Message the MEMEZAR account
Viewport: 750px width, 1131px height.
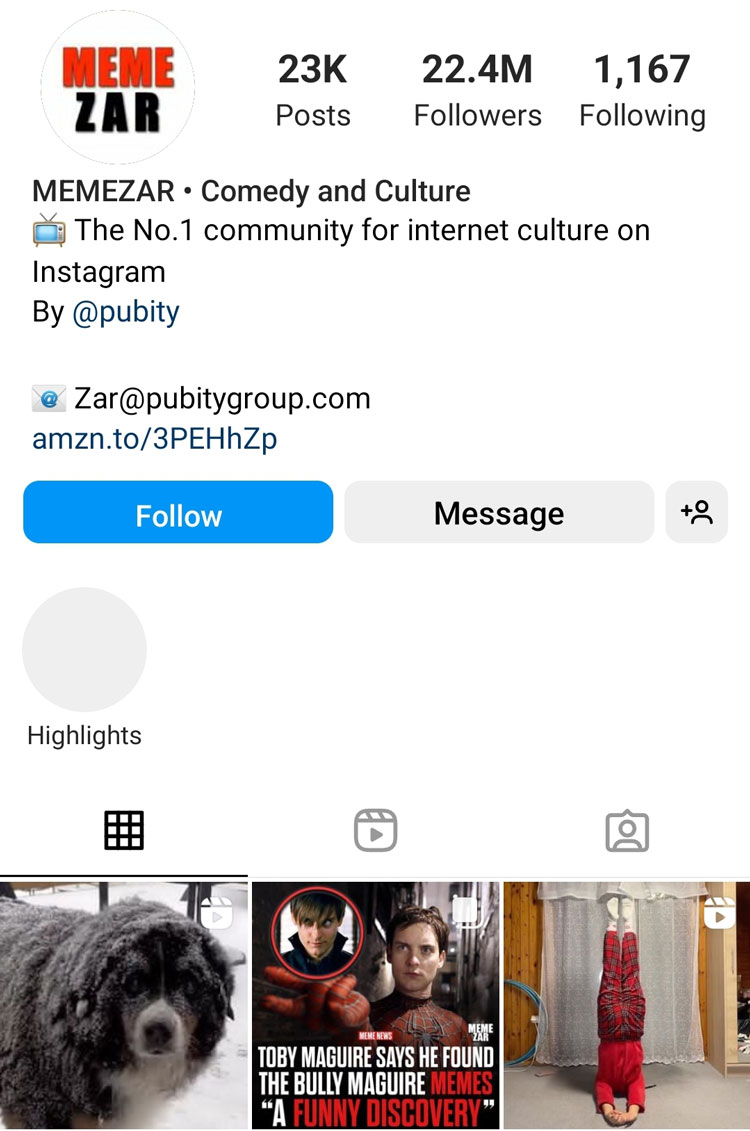point(498,513)
